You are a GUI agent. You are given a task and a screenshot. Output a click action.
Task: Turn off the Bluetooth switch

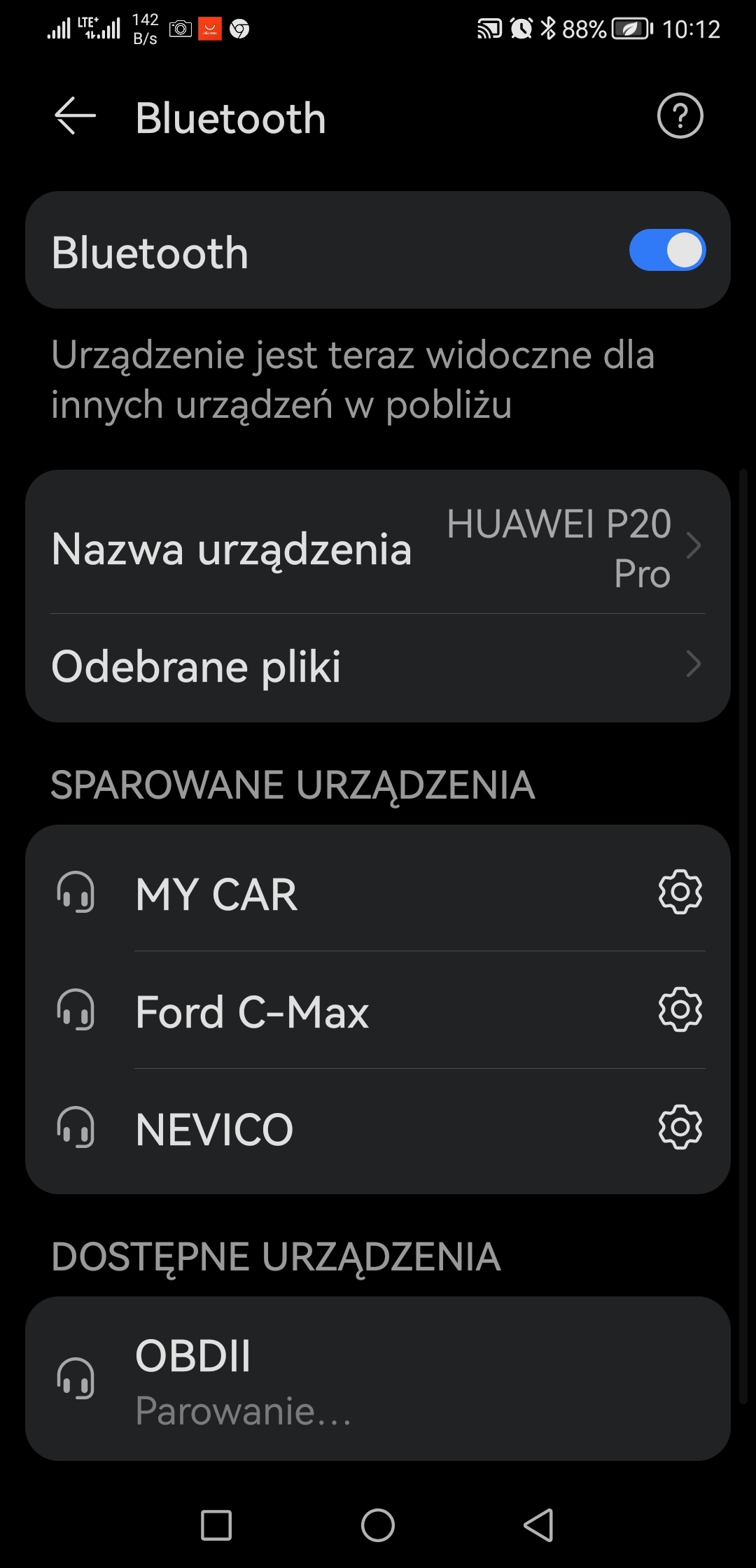666,251
